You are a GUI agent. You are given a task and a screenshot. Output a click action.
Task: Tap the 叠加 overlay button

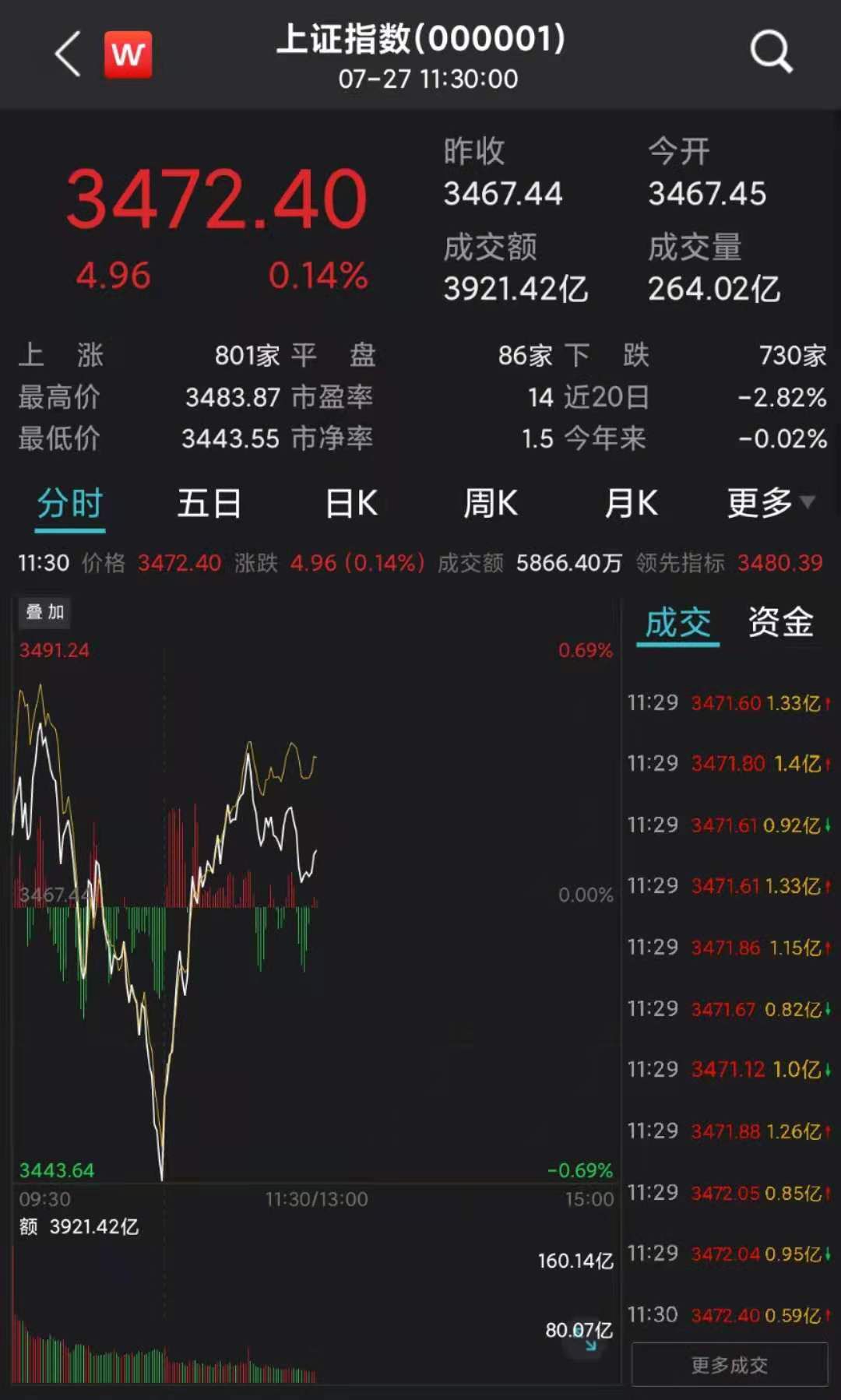[x=44, y=612]
